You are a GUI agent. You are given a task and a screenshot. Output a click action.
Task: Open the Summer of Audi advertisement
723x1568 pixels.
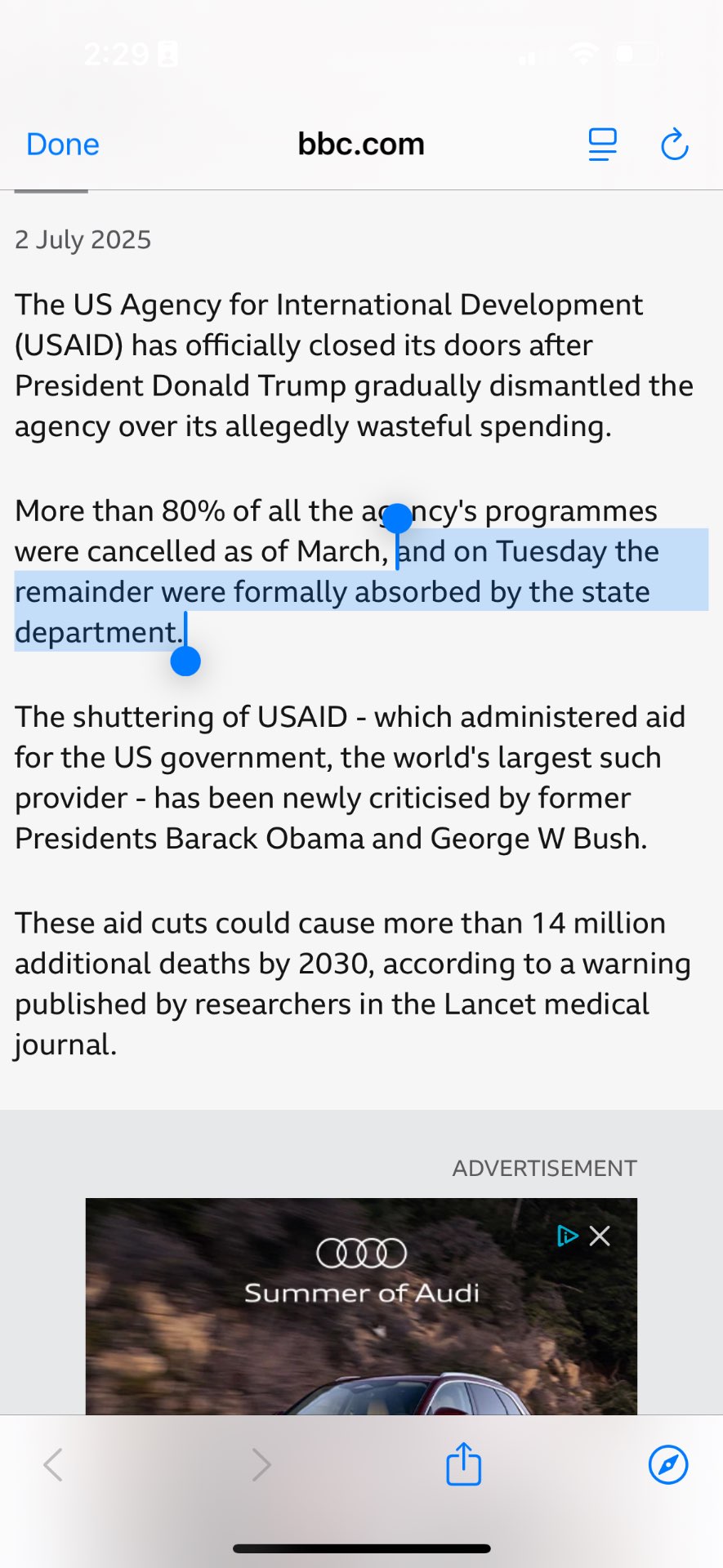(x=361, y=1306)
